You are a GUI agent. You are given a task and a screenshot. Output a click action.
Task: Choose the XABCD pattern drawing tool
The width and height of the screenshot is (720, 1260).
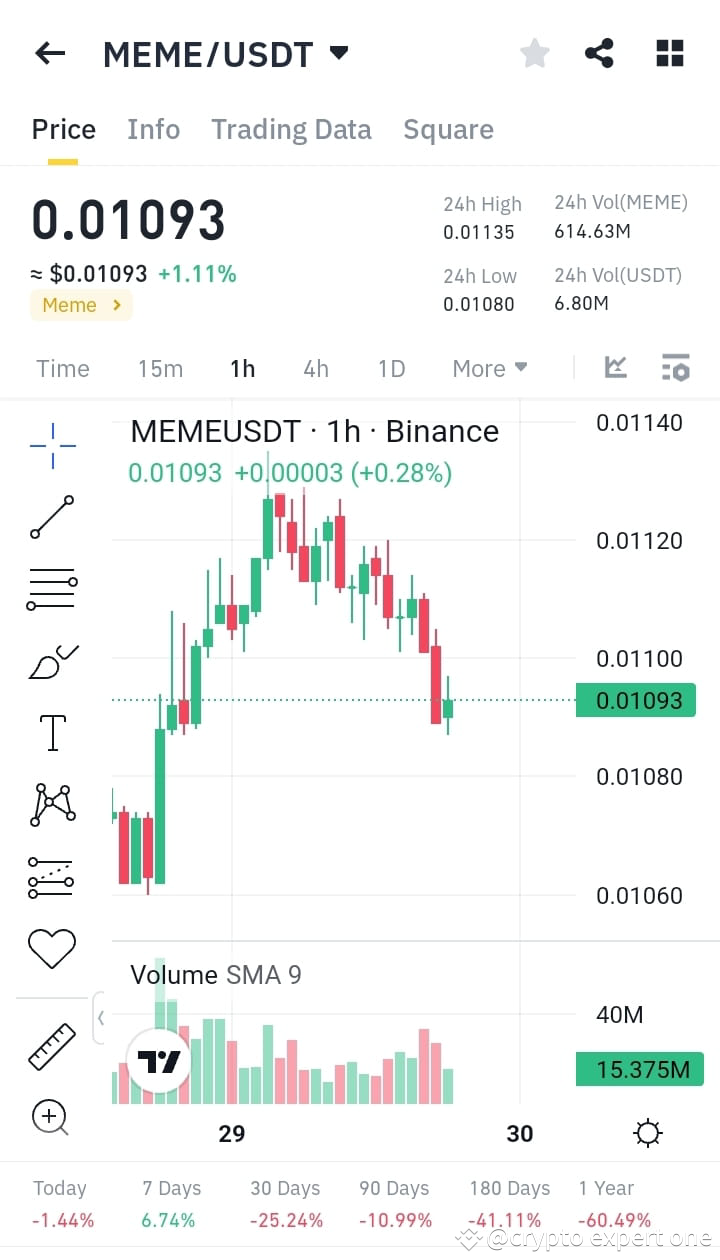(x=51, y=804)
